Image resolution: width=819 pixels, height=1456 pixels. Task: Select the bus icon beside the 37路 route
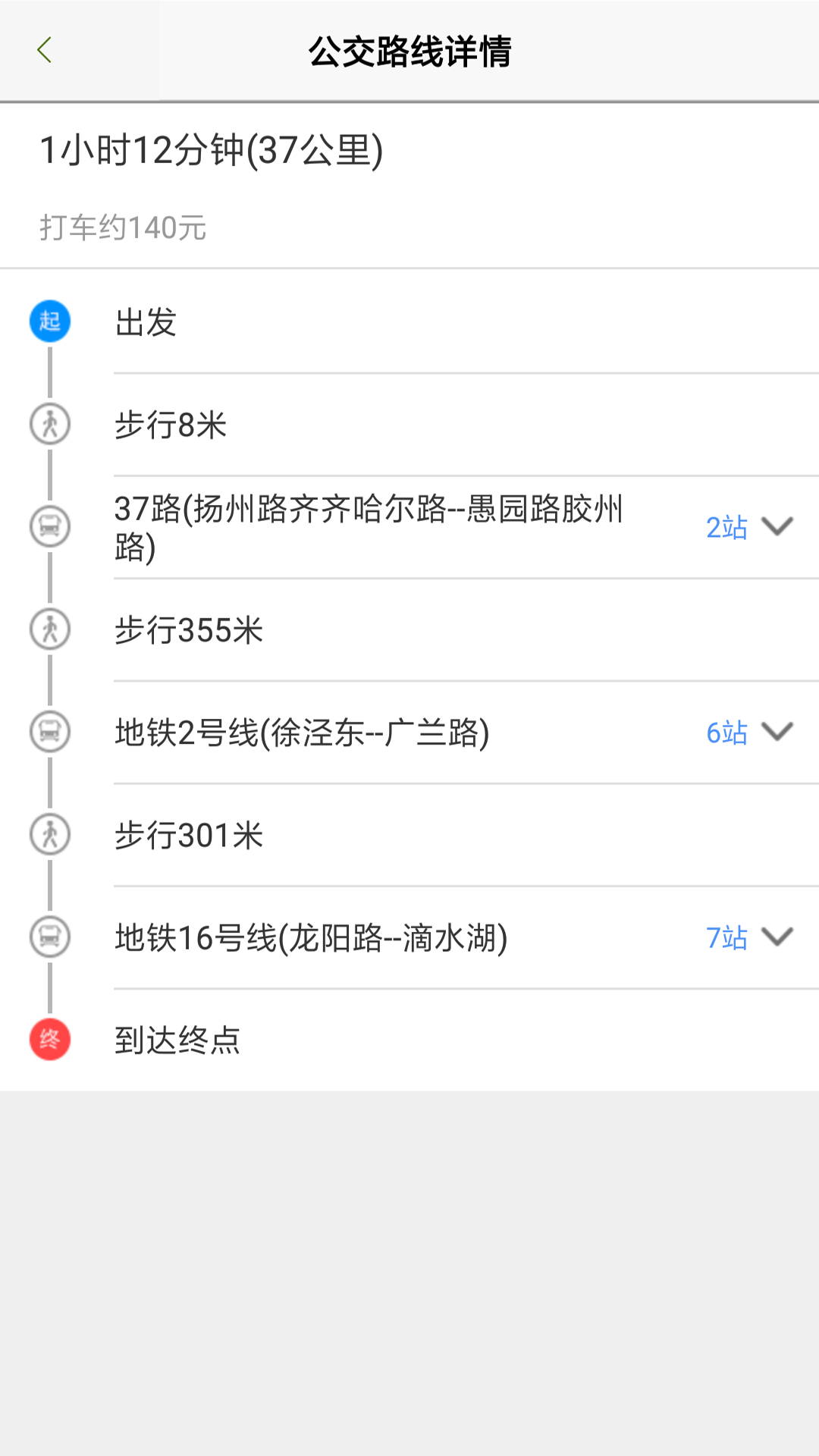(49, 528)
